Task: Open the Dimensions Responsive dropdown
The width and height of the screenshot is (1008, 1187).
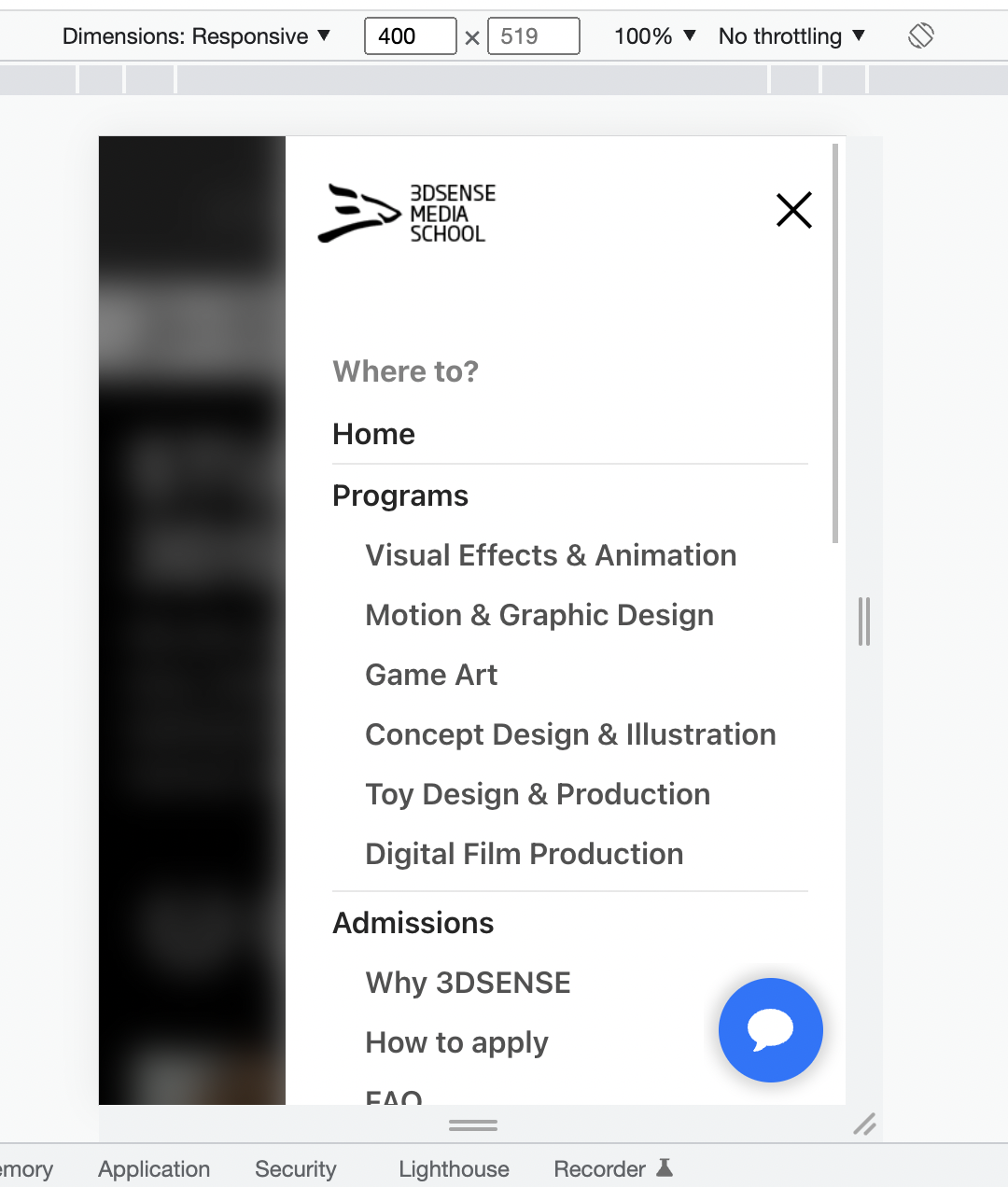Action: tap(197, 36)
